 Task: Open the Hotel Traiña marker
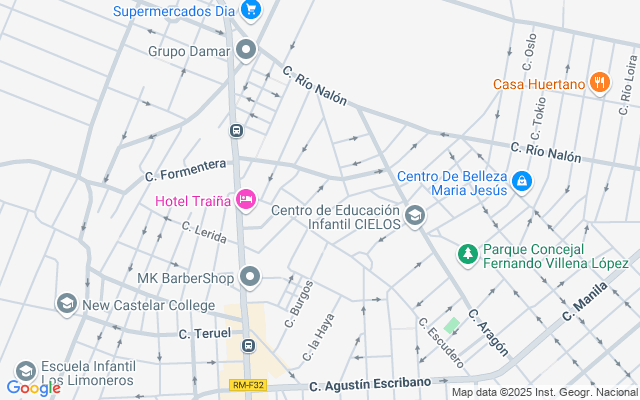(x=246, y=201)
